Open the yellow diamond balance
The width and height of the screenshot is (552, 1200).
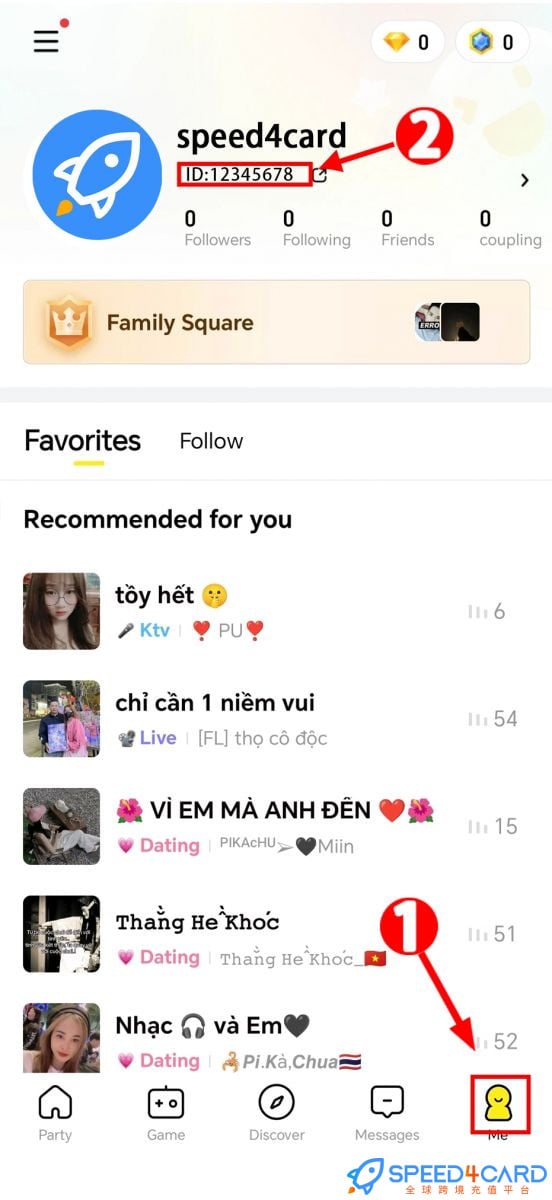pos(408,42)
